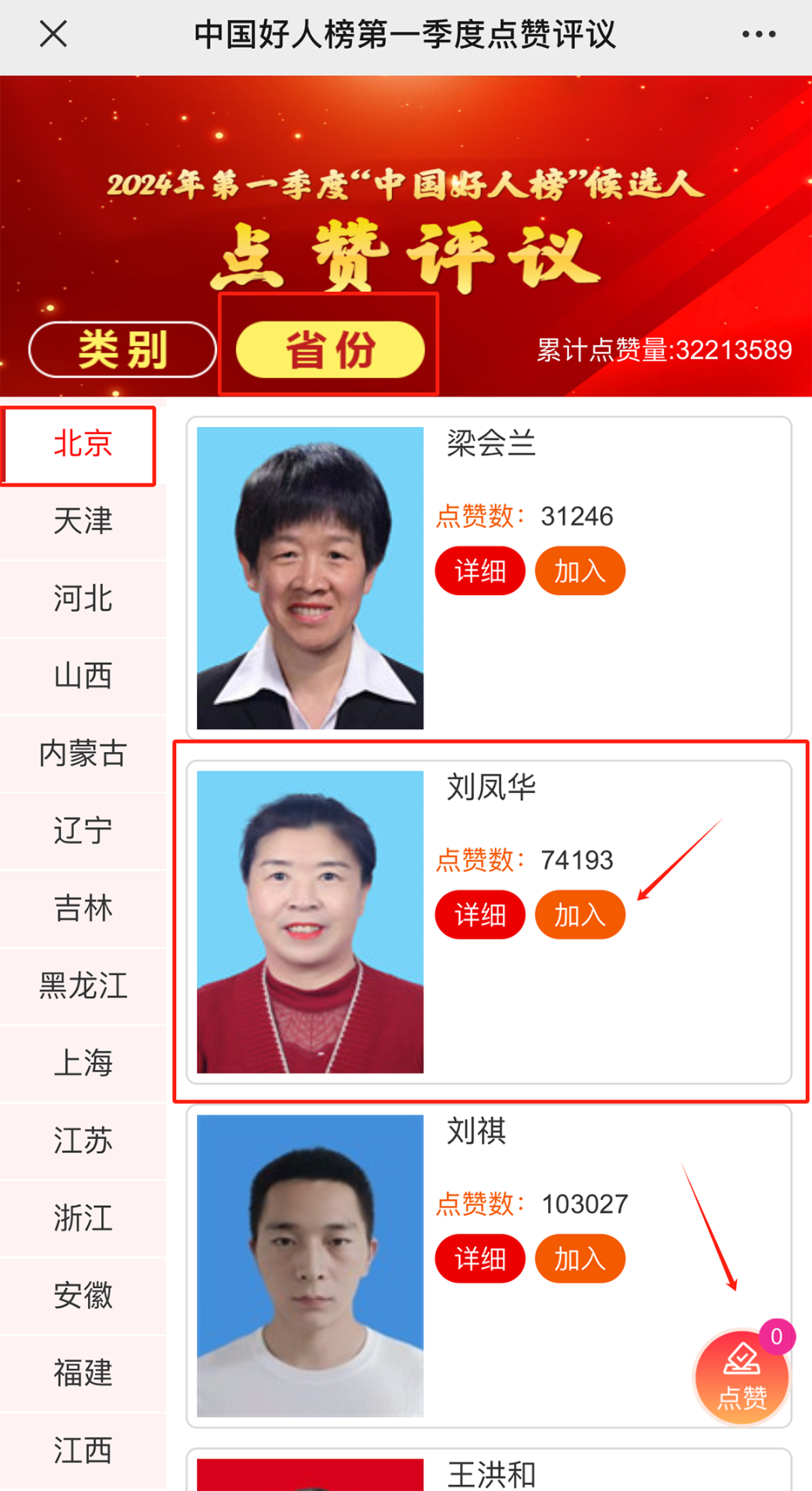Tap 加入 for 刘祺

(580, 1259)
